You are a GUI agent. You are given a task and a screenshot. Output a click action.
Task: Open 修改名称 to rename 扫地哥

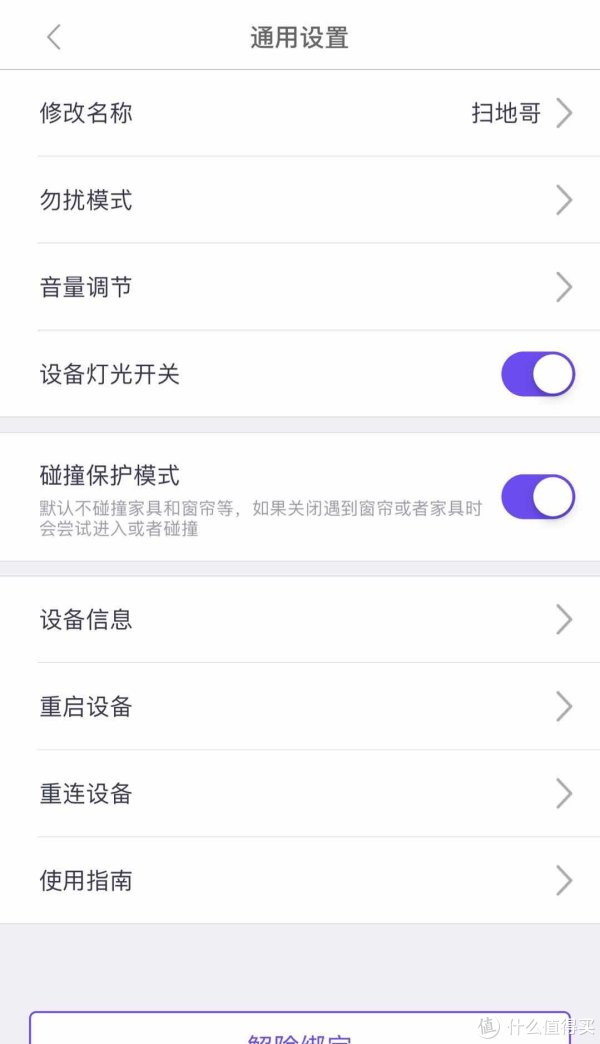(x=300, y=113)
